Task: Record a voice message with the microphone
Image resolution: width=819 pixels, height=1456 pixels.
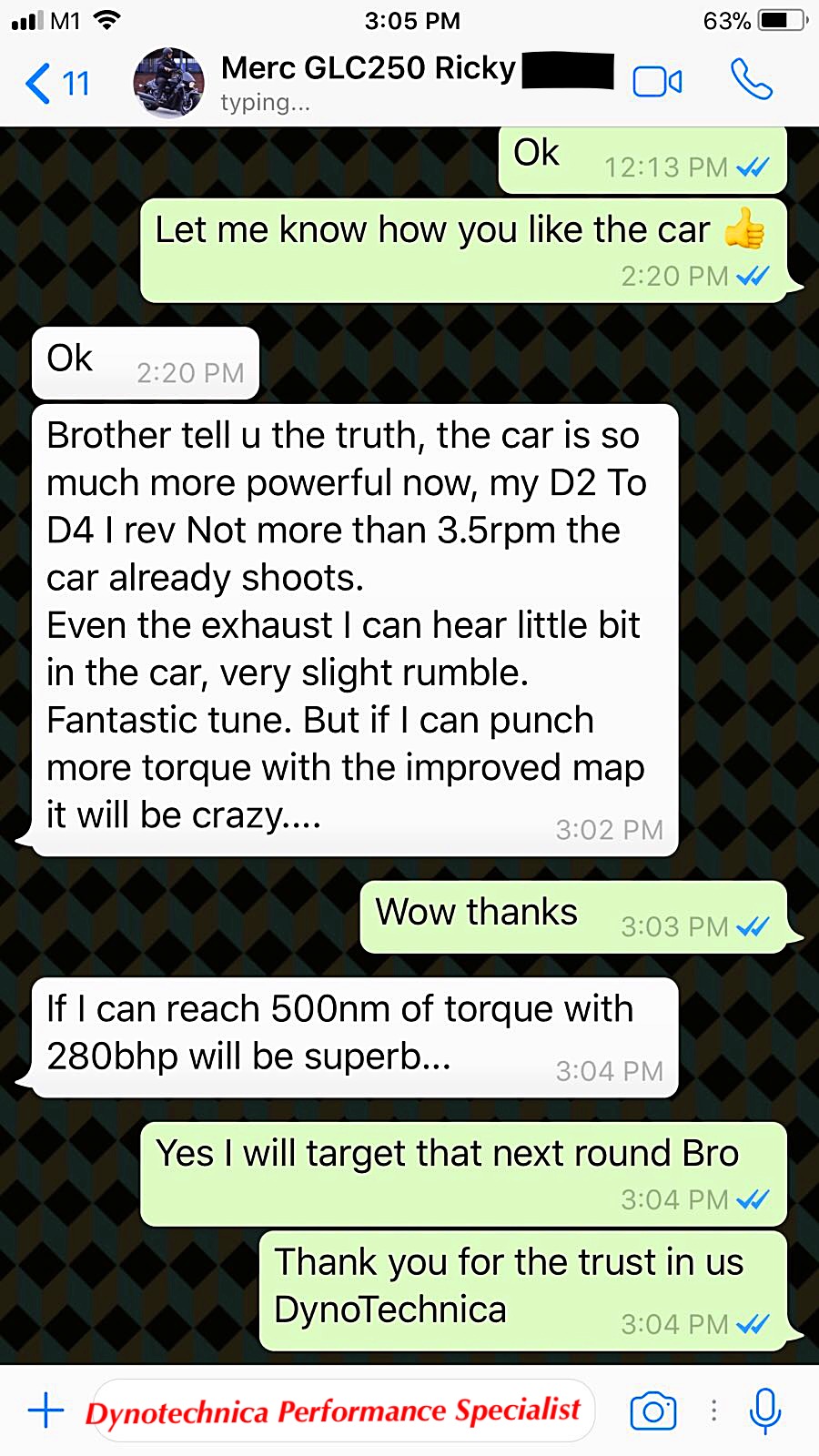Action: pos(765,1411)
